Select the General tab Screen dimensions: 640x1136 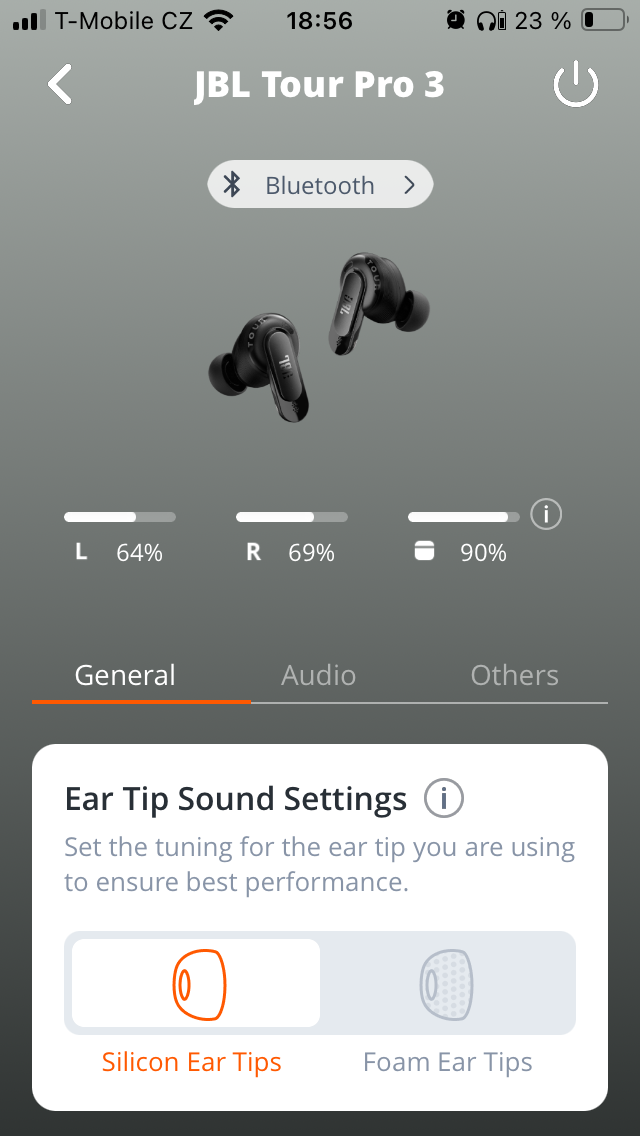(x=125, y=675)
